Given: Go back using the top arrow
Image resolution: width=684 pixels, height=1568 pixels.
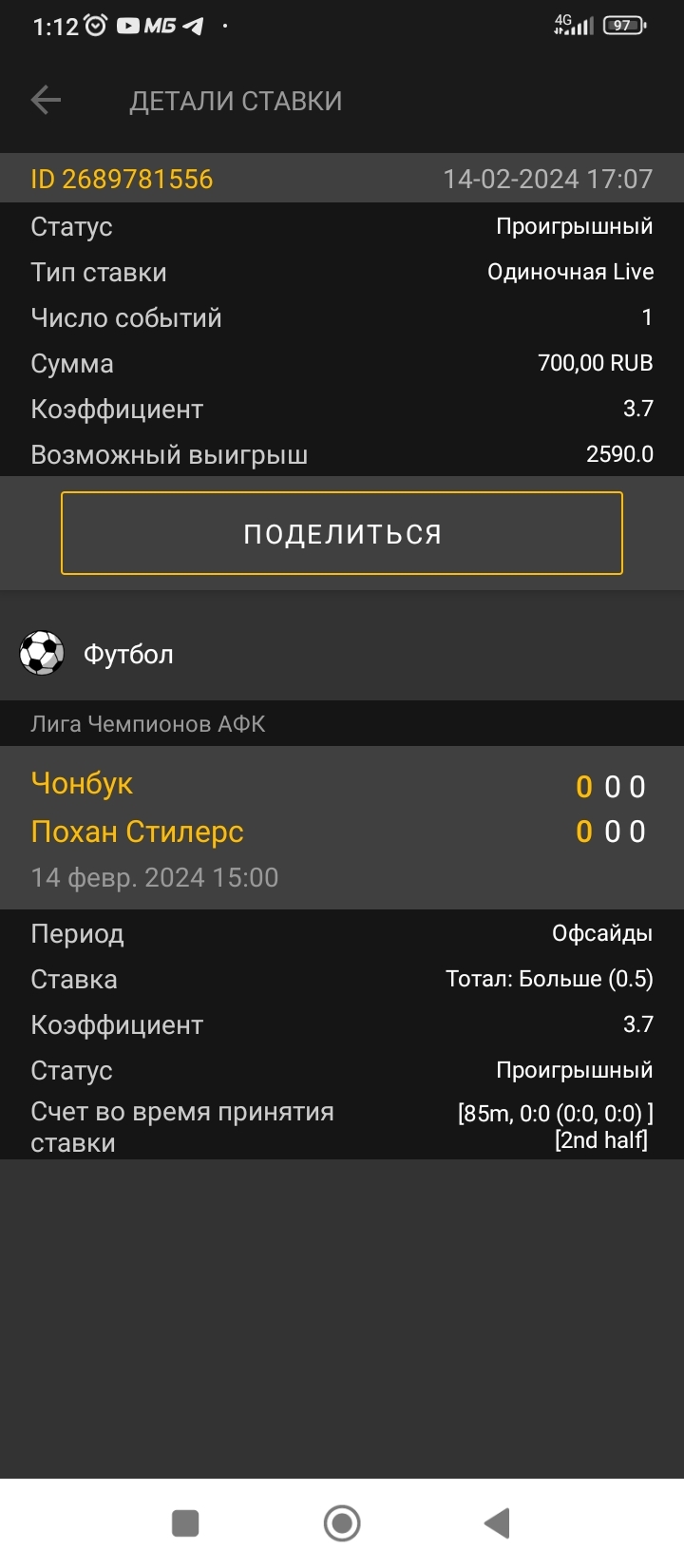Looking at the screenshot, I should click(x=46, y=100).
